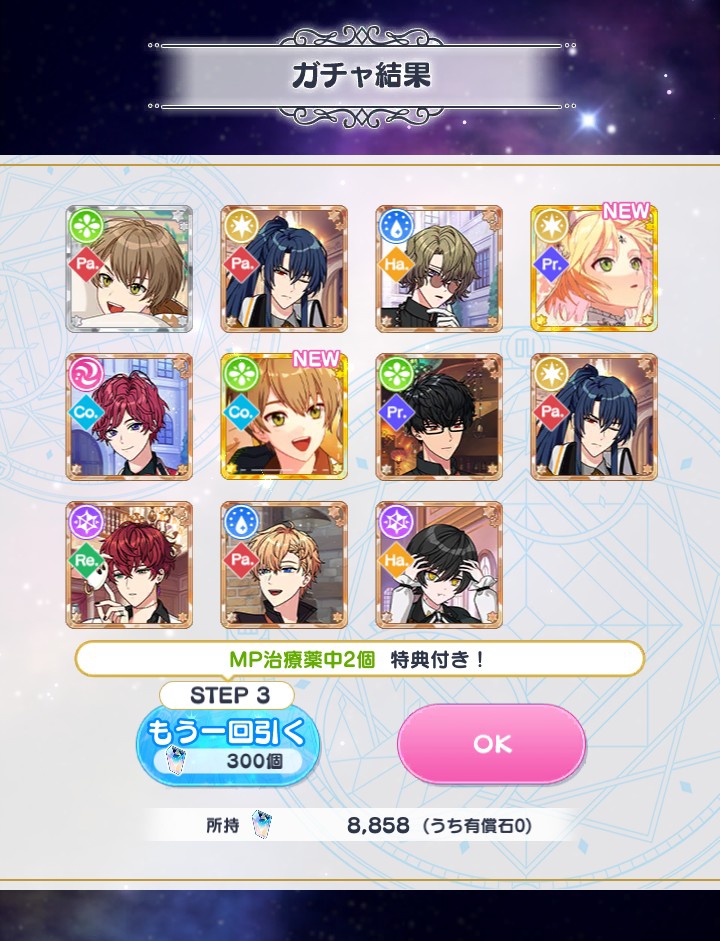View the black-haired yellow-eyed Ha. card
This screenshot has width=720, height=941.
pos(439,565)
